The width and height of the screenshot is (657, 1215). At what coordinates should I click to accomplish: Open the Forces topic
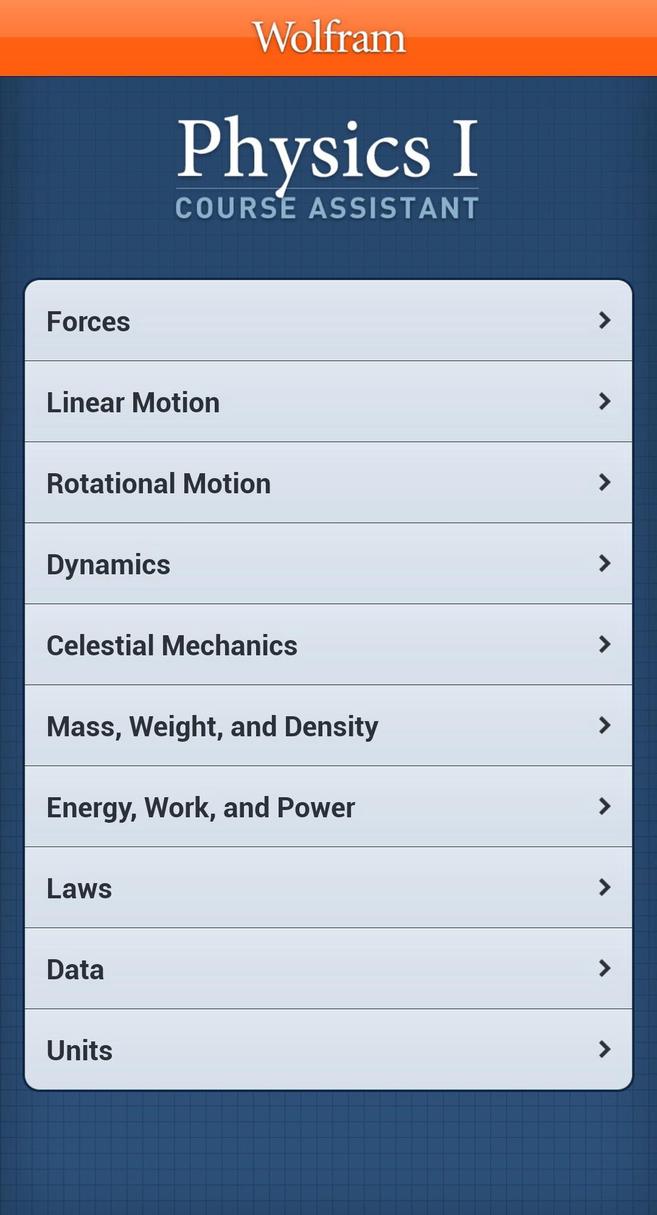(x=328, y=321)
